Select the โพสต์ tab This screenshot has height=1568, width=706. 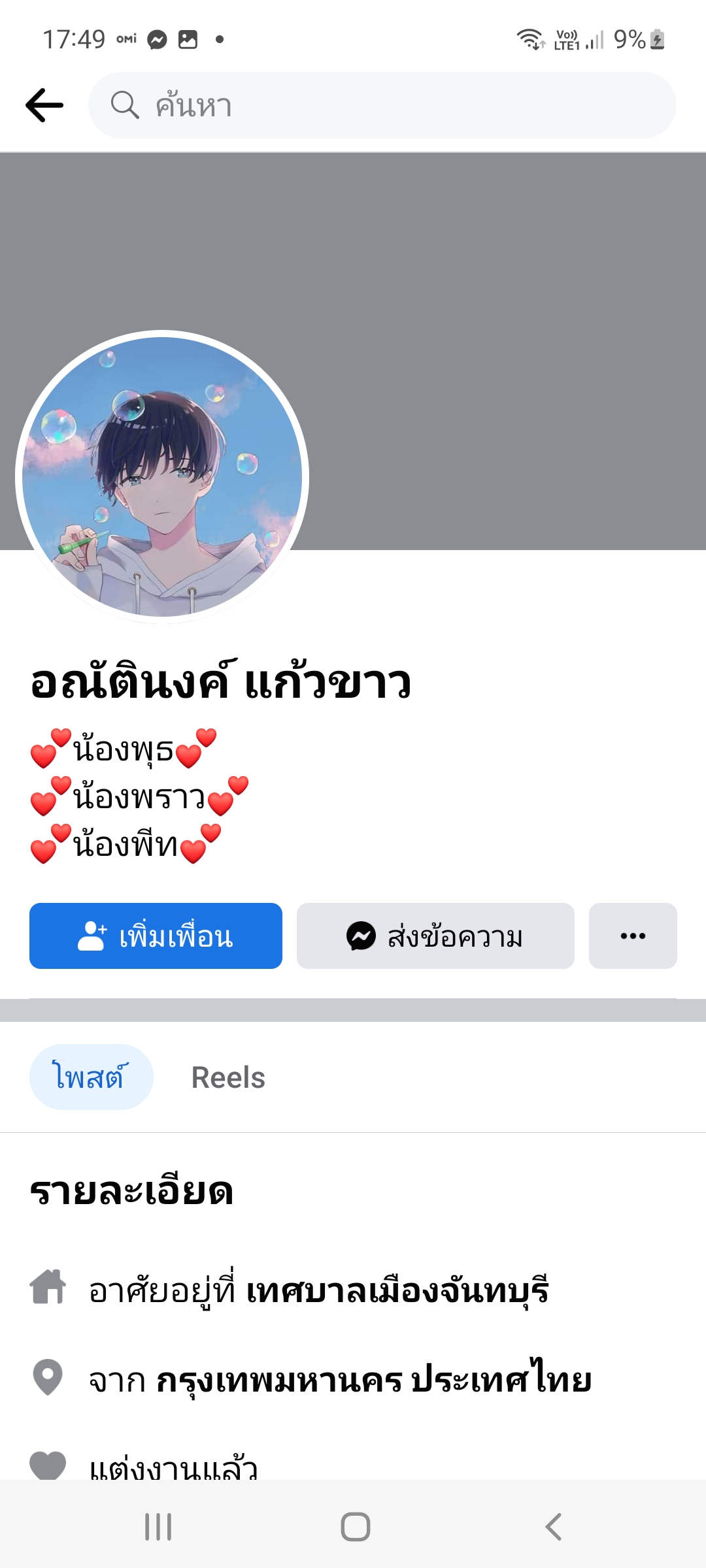[x=91, y=1077]
